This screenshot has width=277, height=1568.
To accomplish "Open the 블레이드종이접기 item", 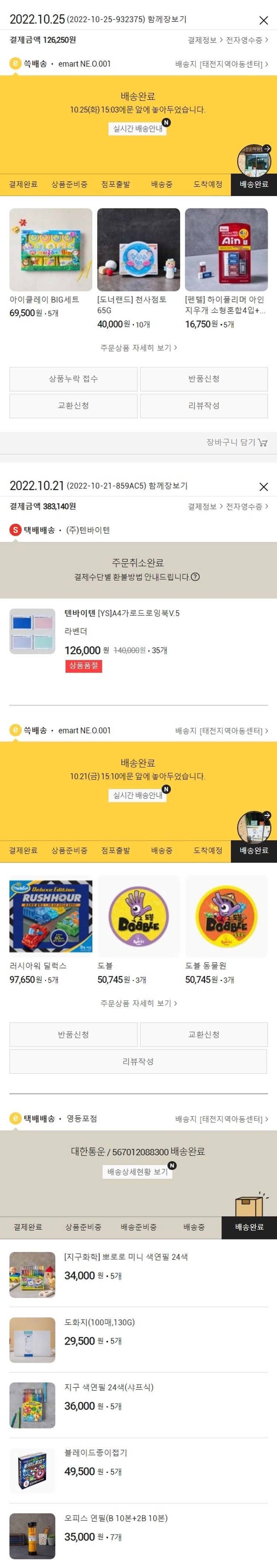I will click(96, 1452).
